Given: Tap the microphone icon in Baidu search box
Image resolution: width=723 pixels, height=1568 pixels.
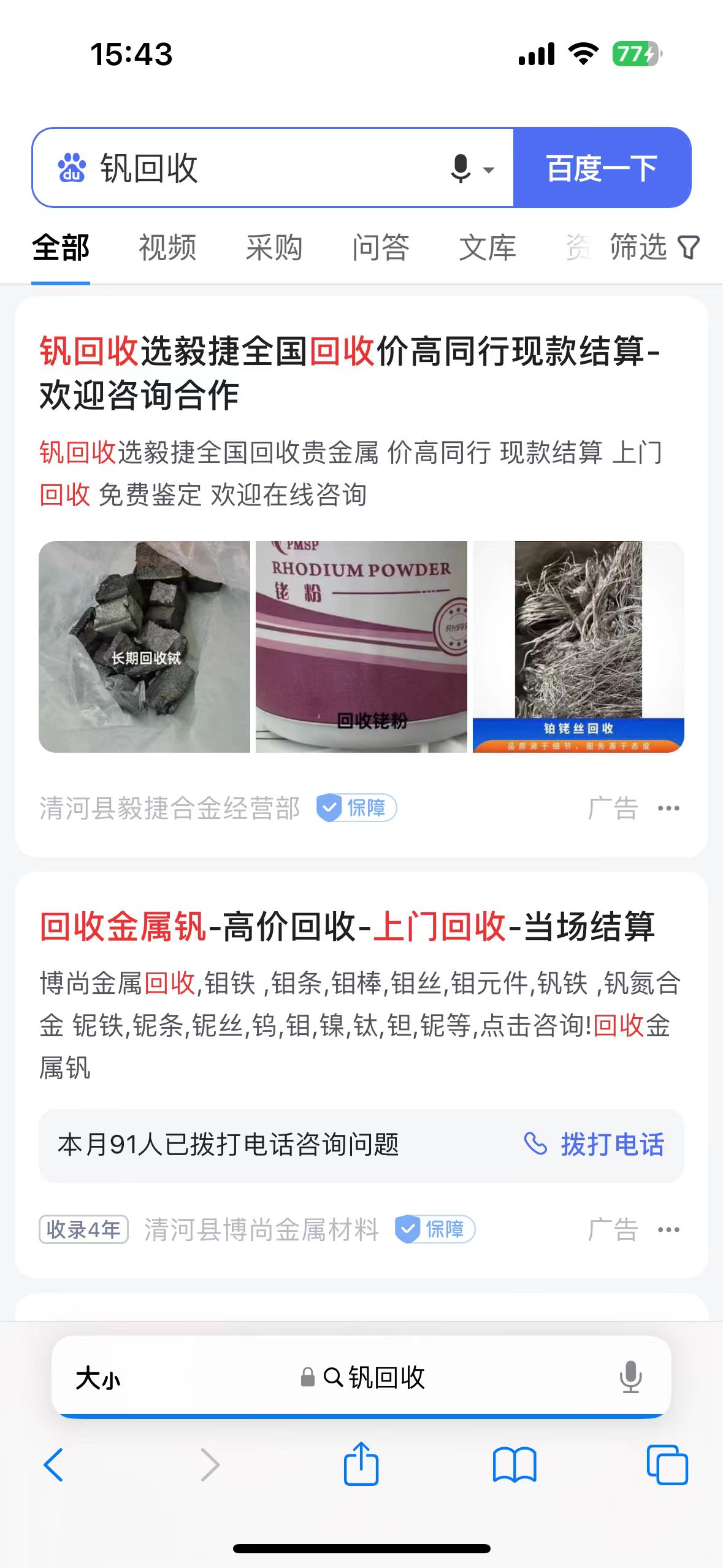Looking at the screenshot, I should pyautogui.click(x=461, y=169).
